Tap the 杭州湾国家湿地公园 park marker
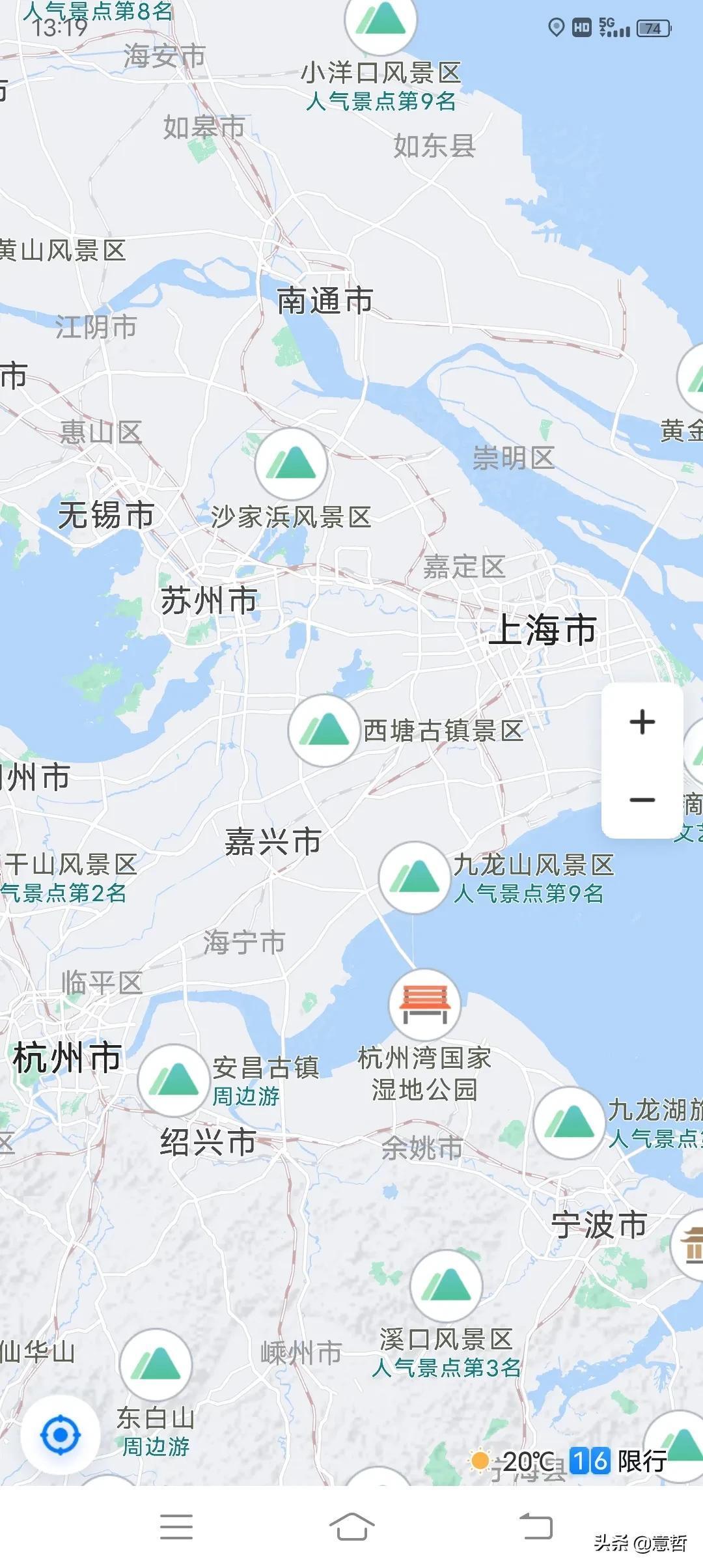 point(424,1005)
